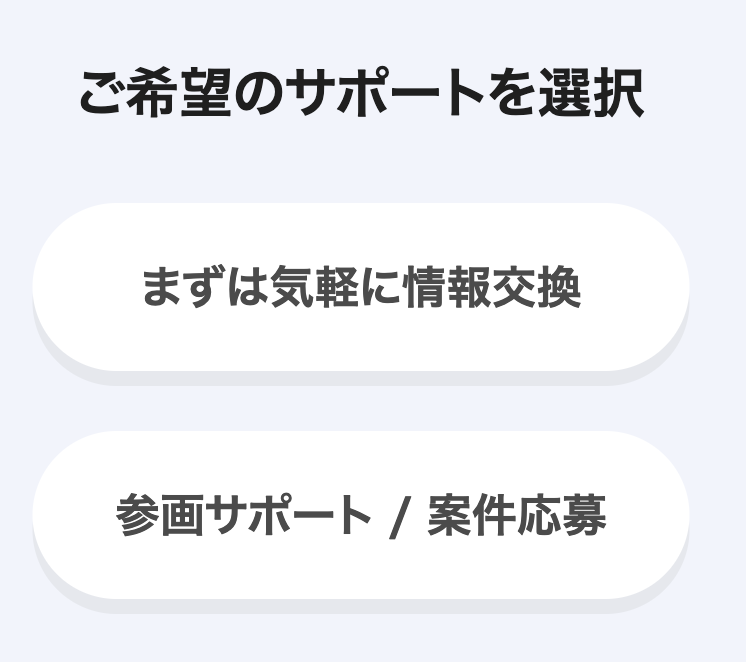Image resolution: width=746 pixels, height=662 pixels.
Task: Select まずは気軽に情報交換 option
Action: 361,288
